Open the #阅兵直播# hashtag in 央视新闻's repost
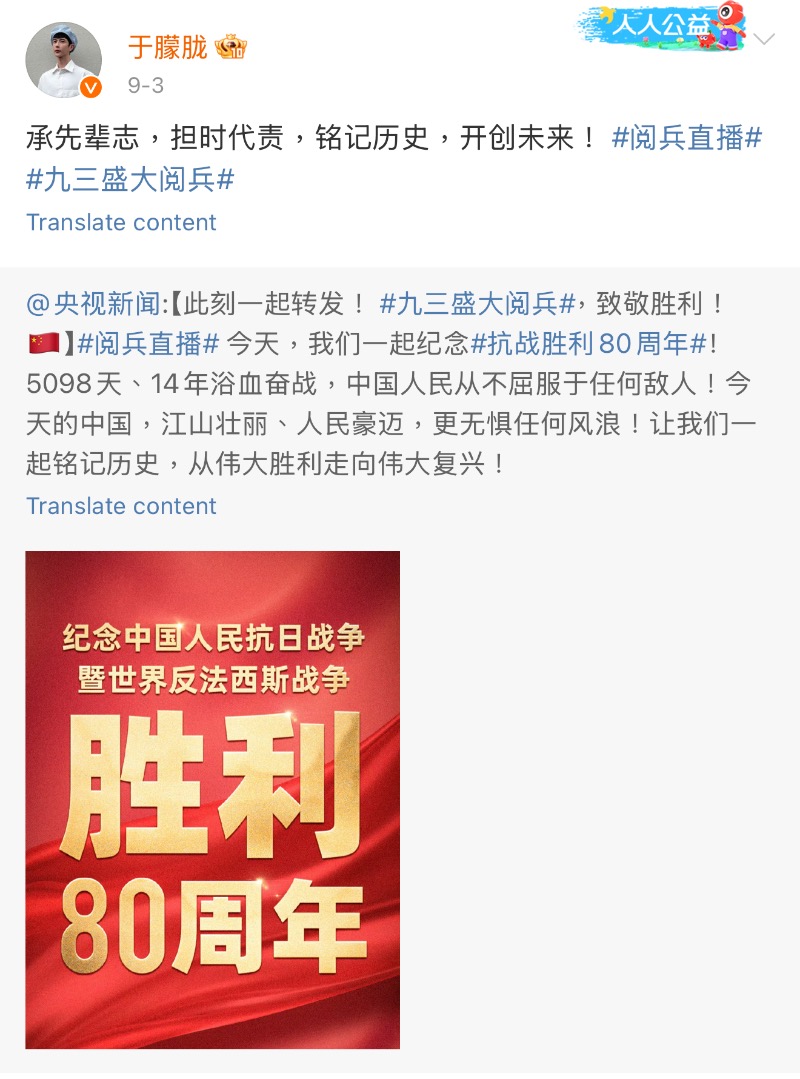This screenshot has width=800, height=1079. pyautogui.click(x=149, y=344)
